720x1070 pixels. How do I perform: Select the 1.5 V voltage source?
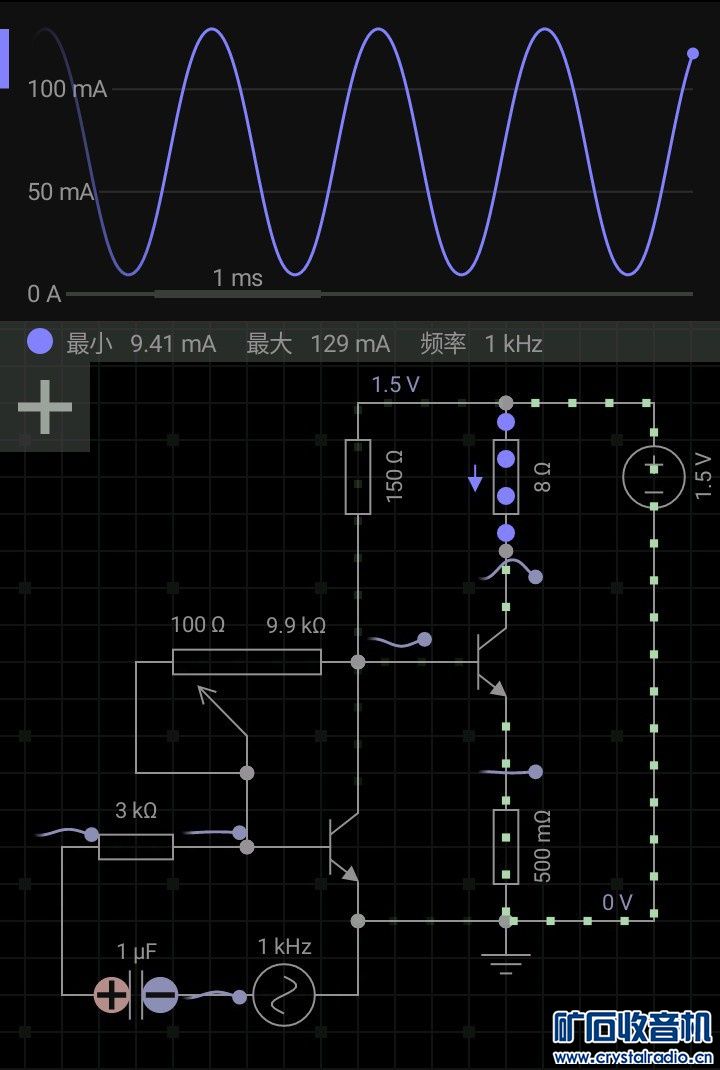[x=653, y=476]
